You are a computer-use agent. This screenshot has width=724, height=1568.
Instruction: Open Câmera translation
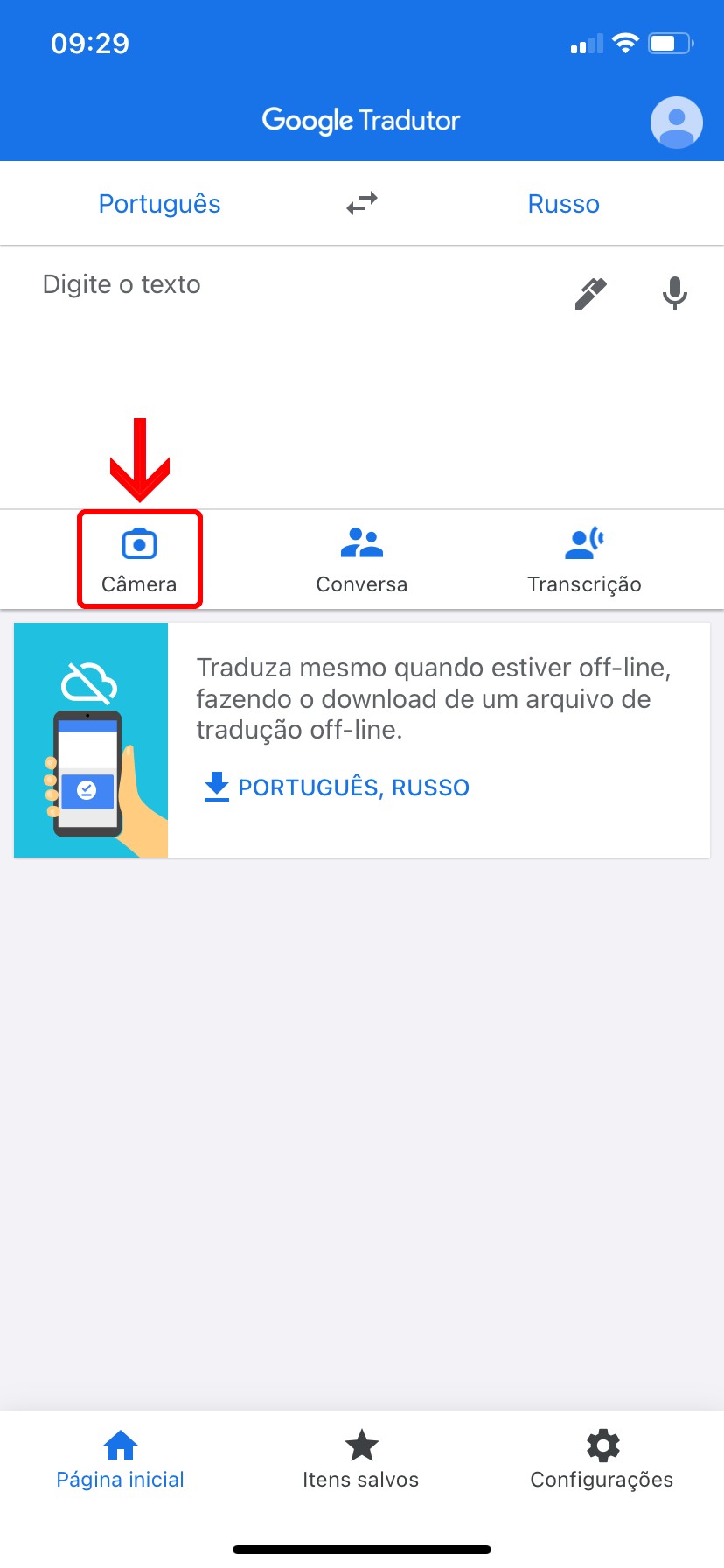pos(139,560)
